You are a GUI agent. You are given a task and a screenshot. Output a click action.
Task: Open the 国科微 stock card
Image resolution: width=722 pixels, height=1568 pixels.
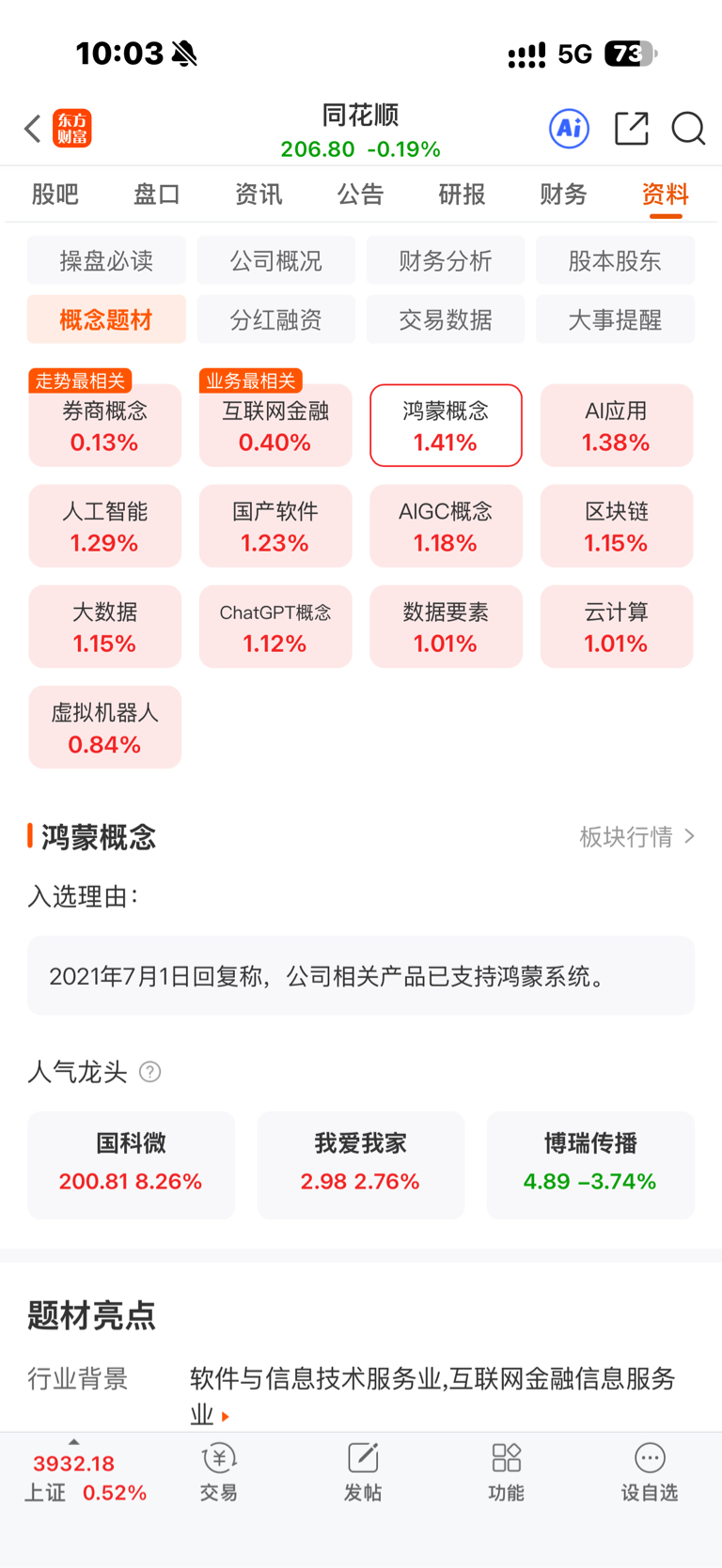(x=131, y=1165)
